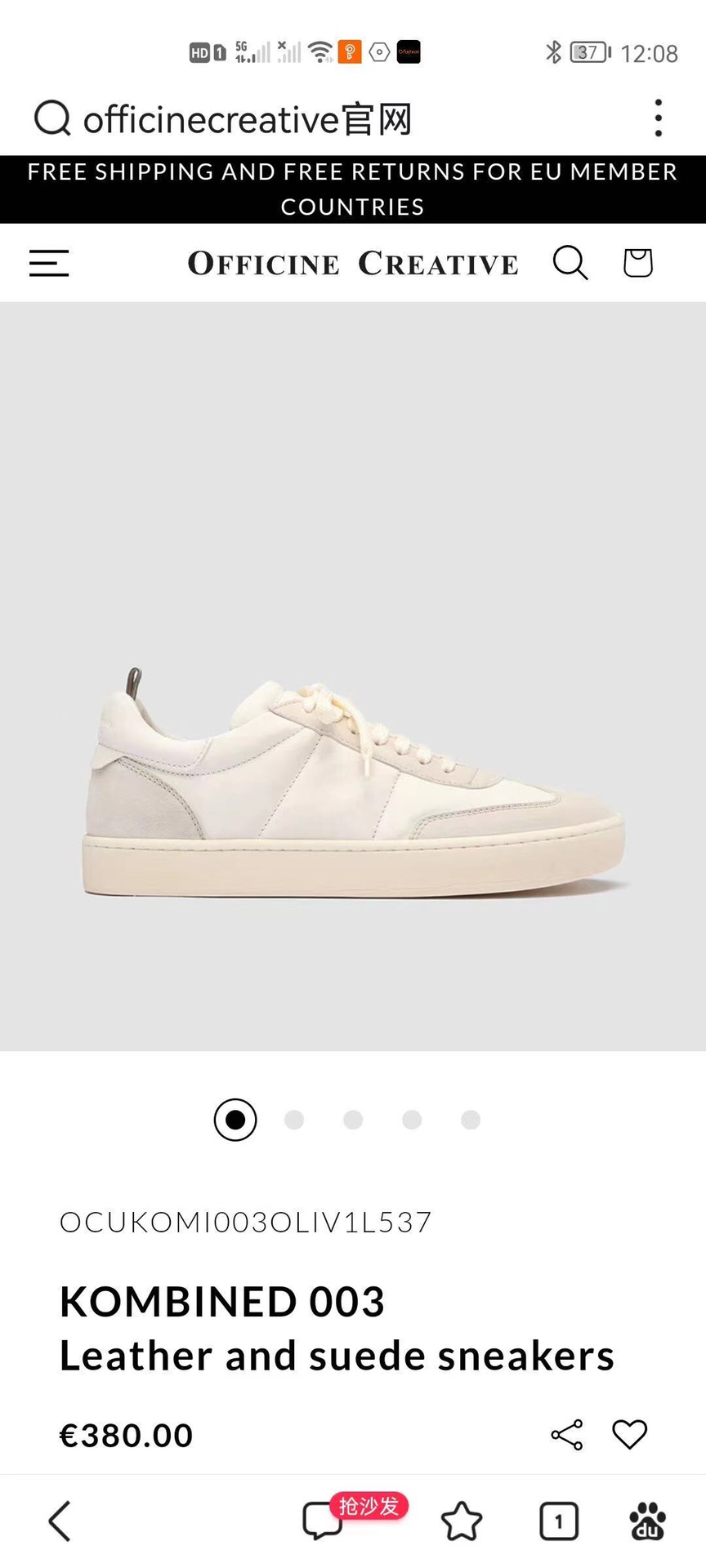The height and width of the screenshot is (1568, 706).
Task: Share the Kombined 003 sneakers
Action: click(x=567, y=1435)
